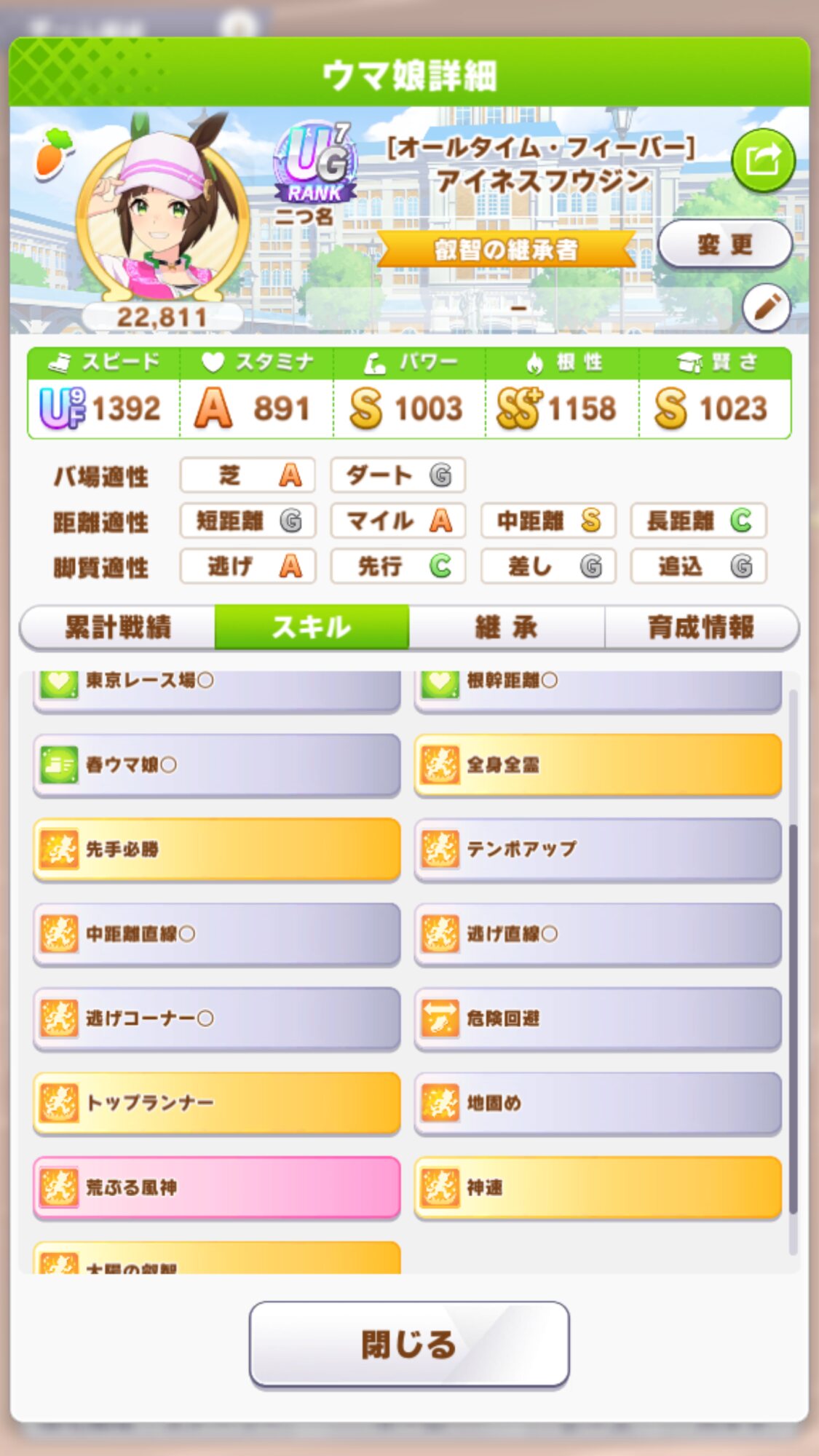
Task: View the 危険回避 skill
Action: click(597, 1018)
